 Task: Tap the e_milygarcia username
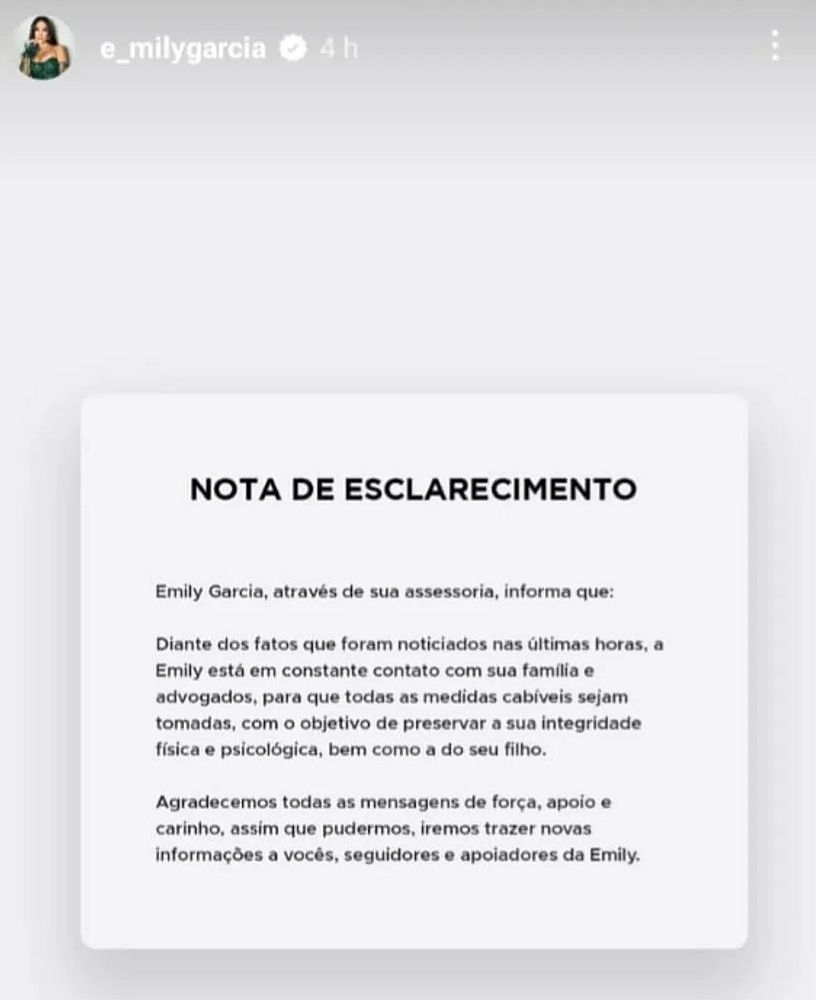[x=183, y=48]
